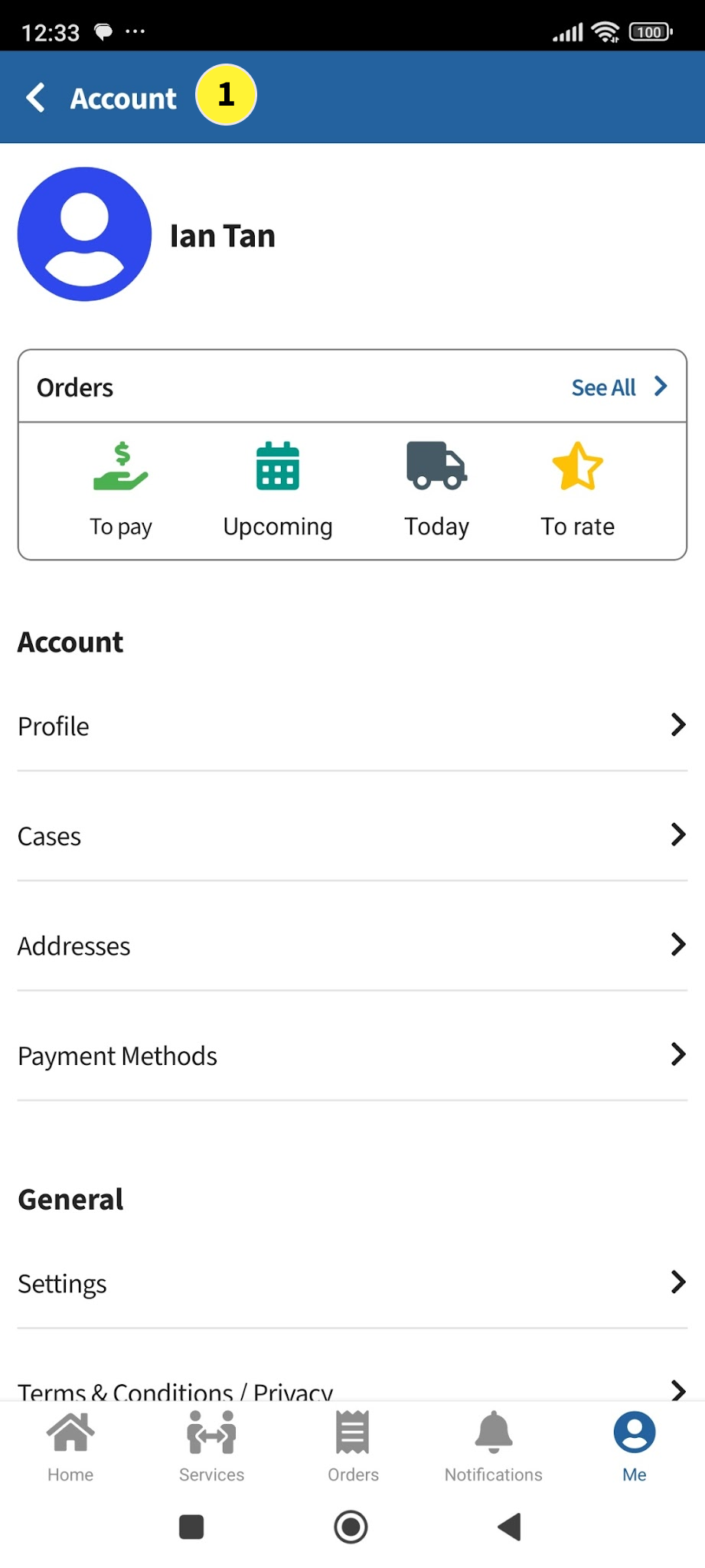Image resolution: width=705 pixels, height=1568 pixels.
Task: Switch to the Services tab
Action: click(211, 1445)
